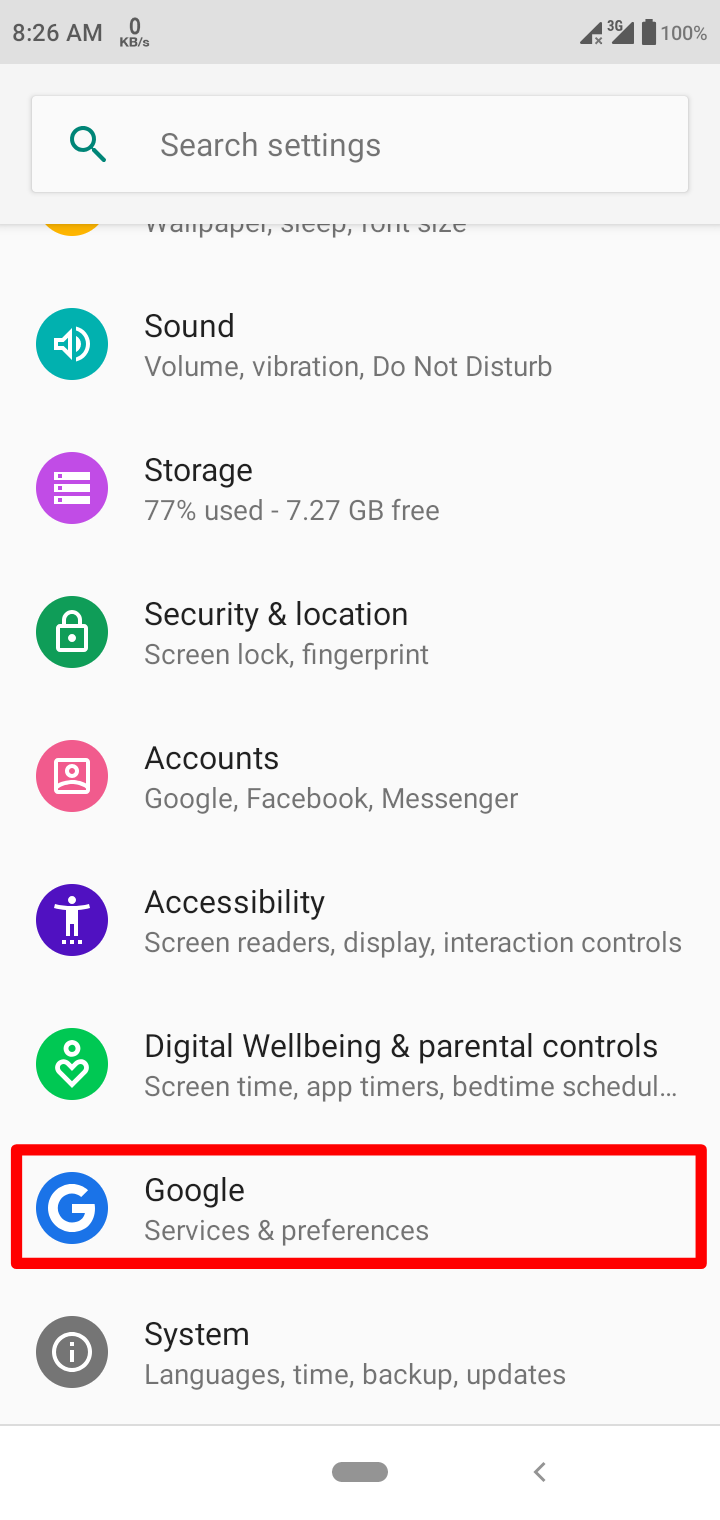This screenshot has height=1520, width=720.
Task: Open System settings
Action: tap(360, 1353)
